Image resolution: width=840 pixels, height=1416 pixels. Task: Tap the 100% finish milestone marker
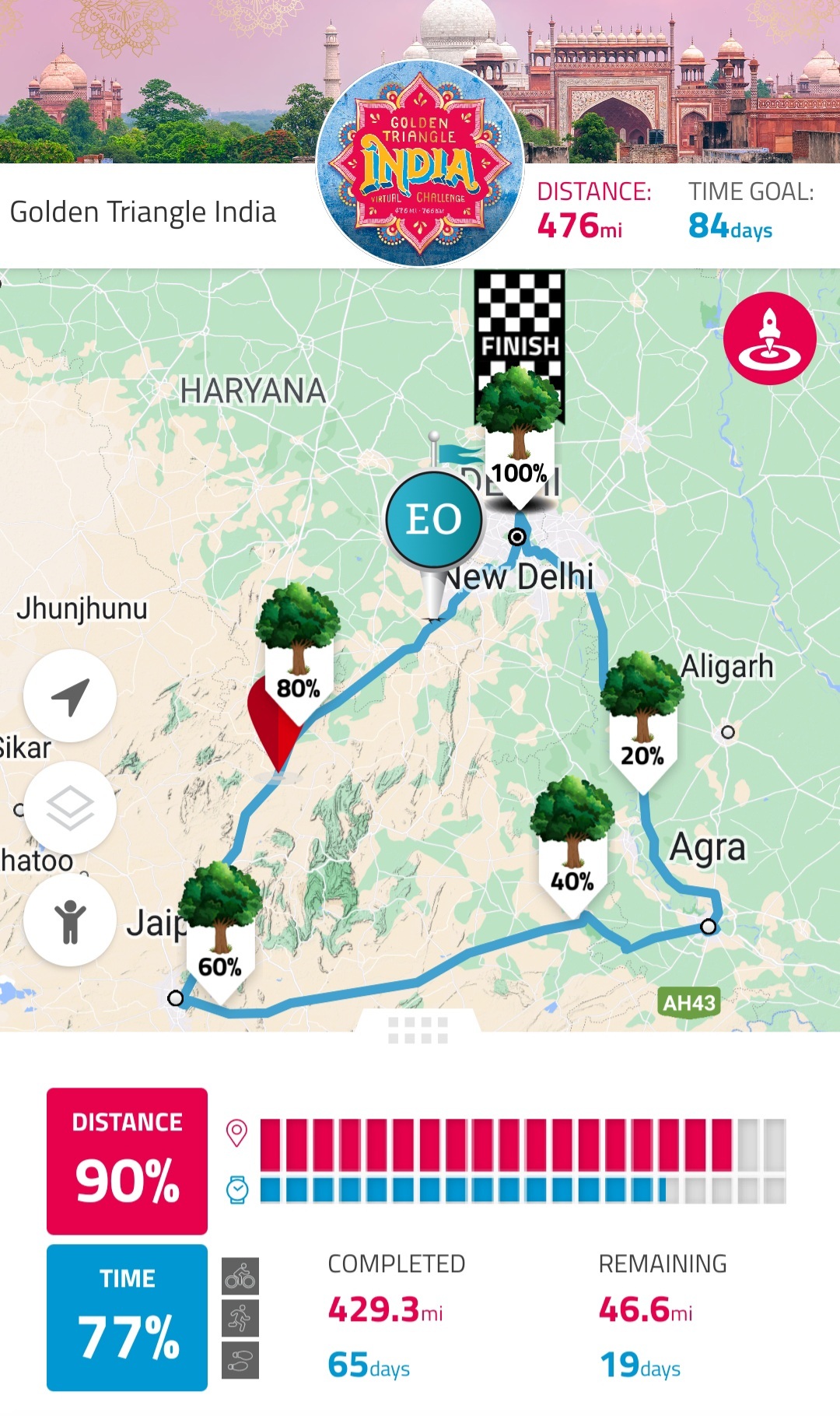click(x=520, y=436)
